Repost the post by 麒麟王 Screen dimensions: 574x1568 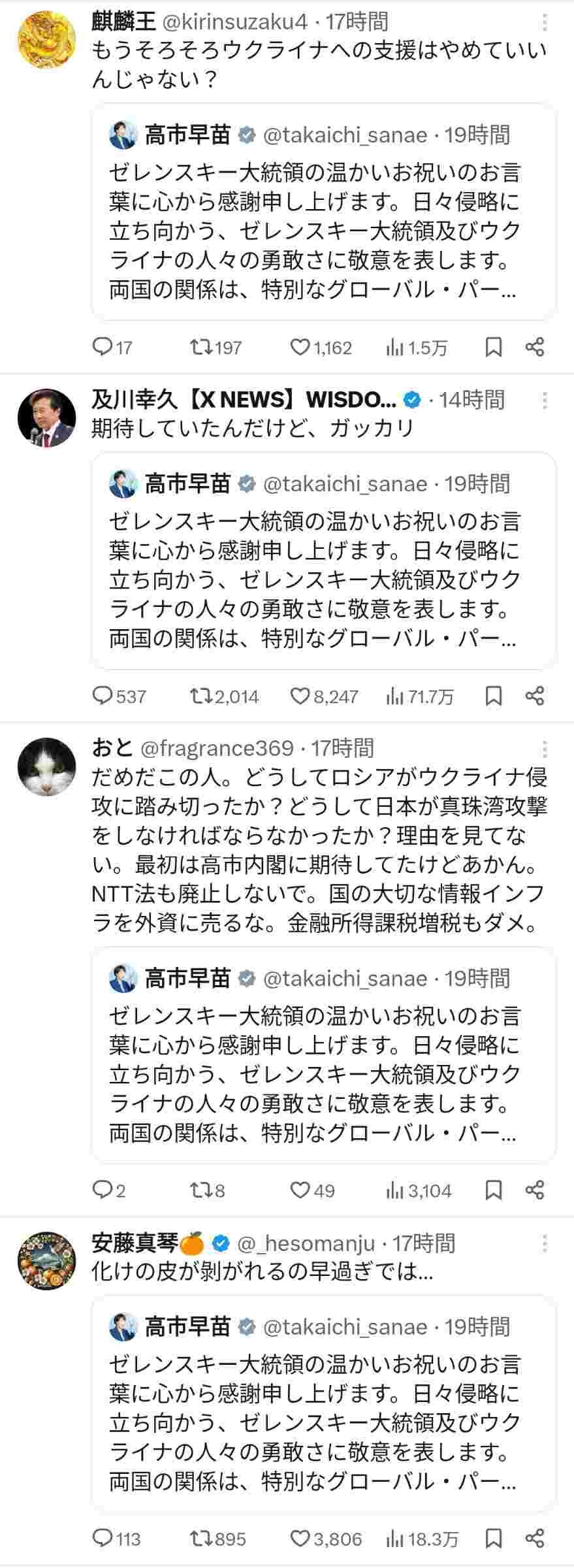click(x=201, y=347)
